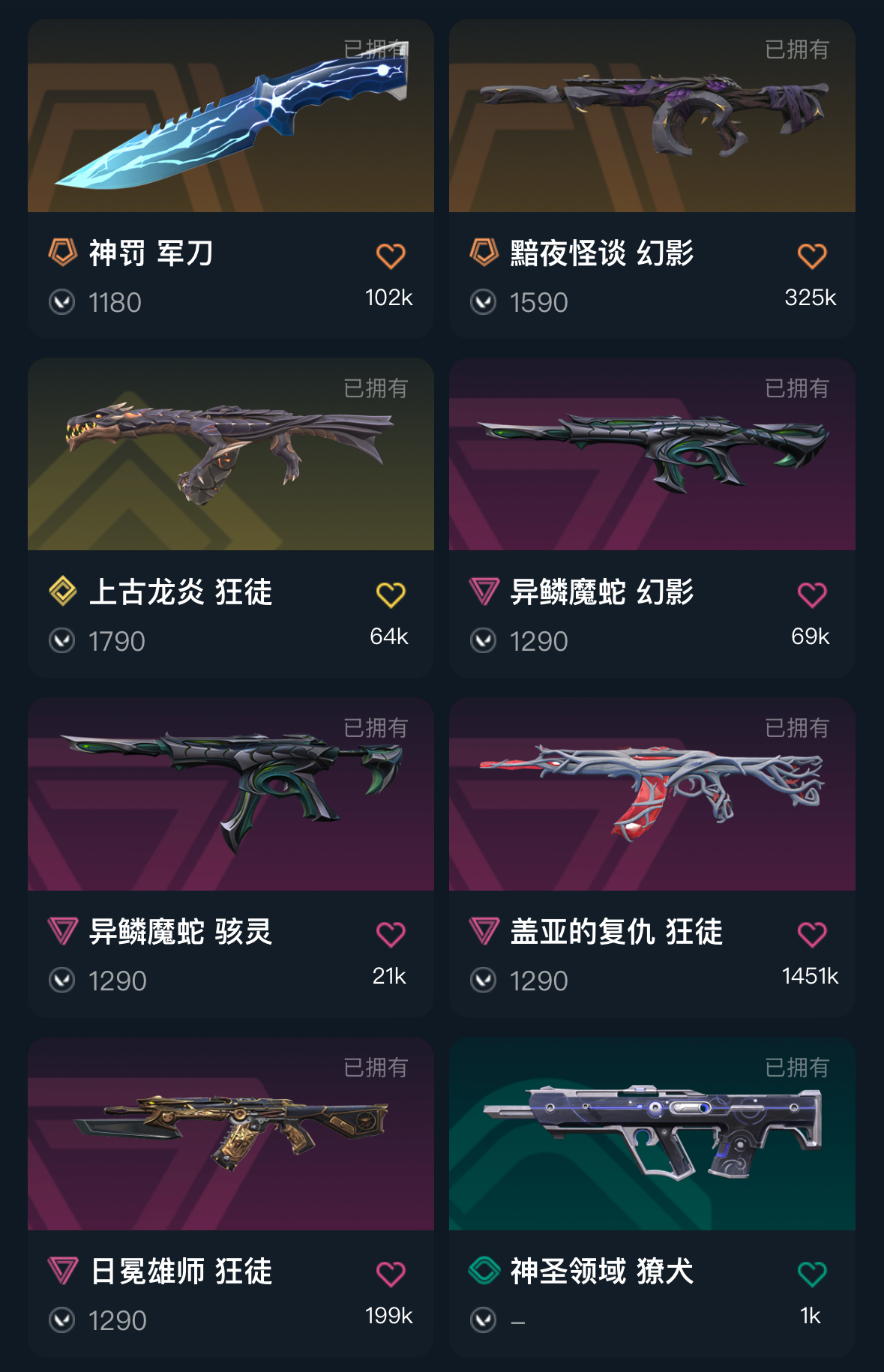
Task: Like the 异鳞魔蛇 骇灵 skin
Action: 391,935
